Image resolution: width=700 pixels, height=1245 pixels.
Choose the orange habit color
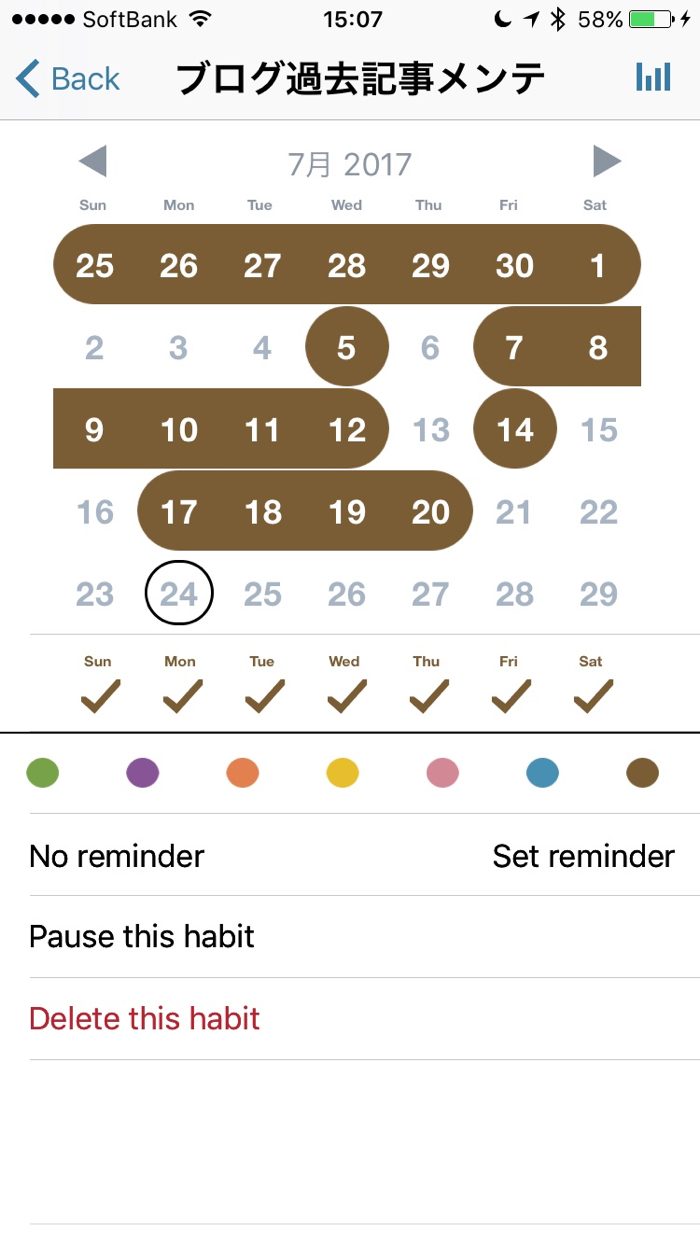click(243, 773)
